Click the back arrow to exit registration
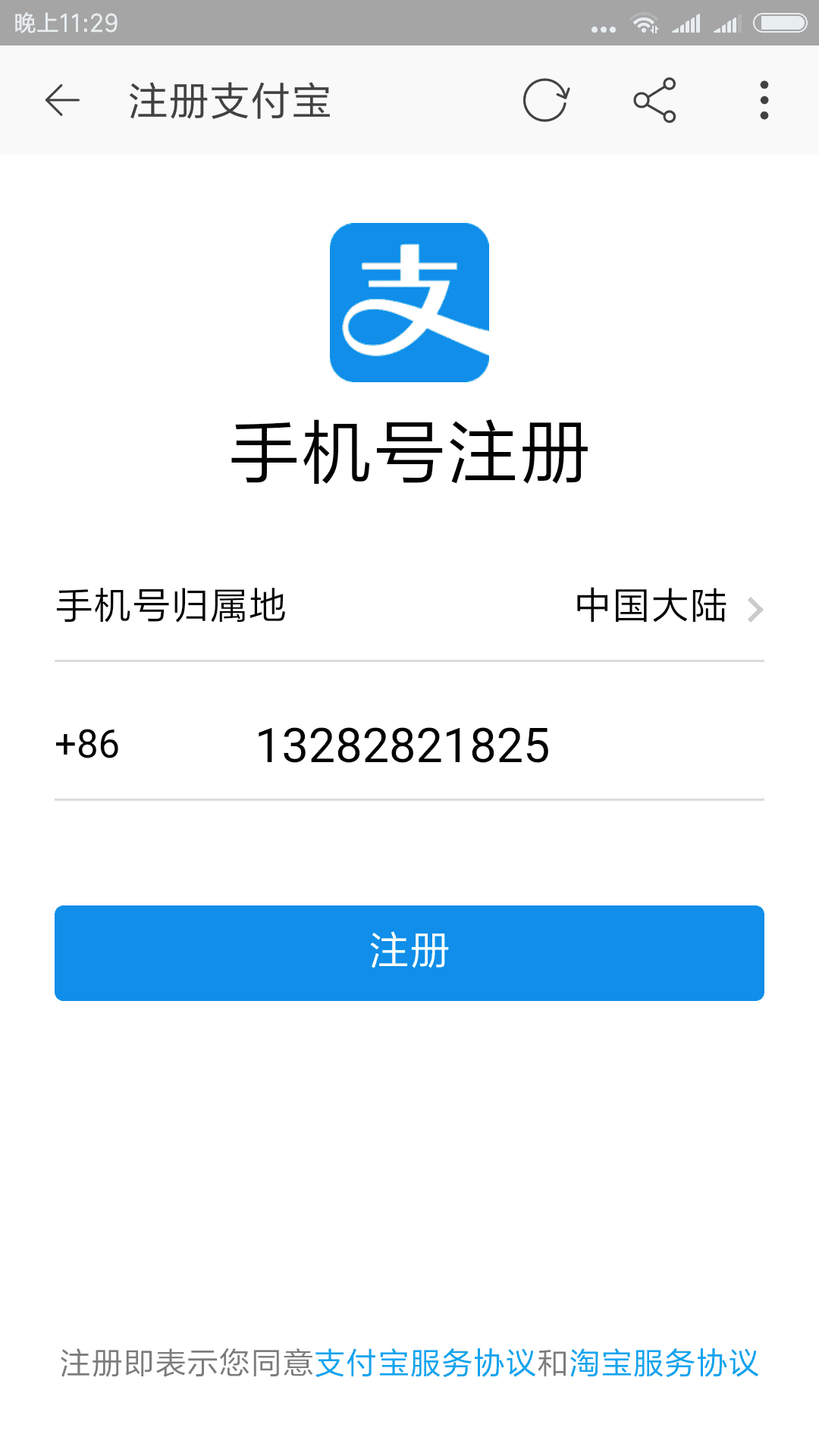Screen dimensions: 819x1456 coord(62,101)
